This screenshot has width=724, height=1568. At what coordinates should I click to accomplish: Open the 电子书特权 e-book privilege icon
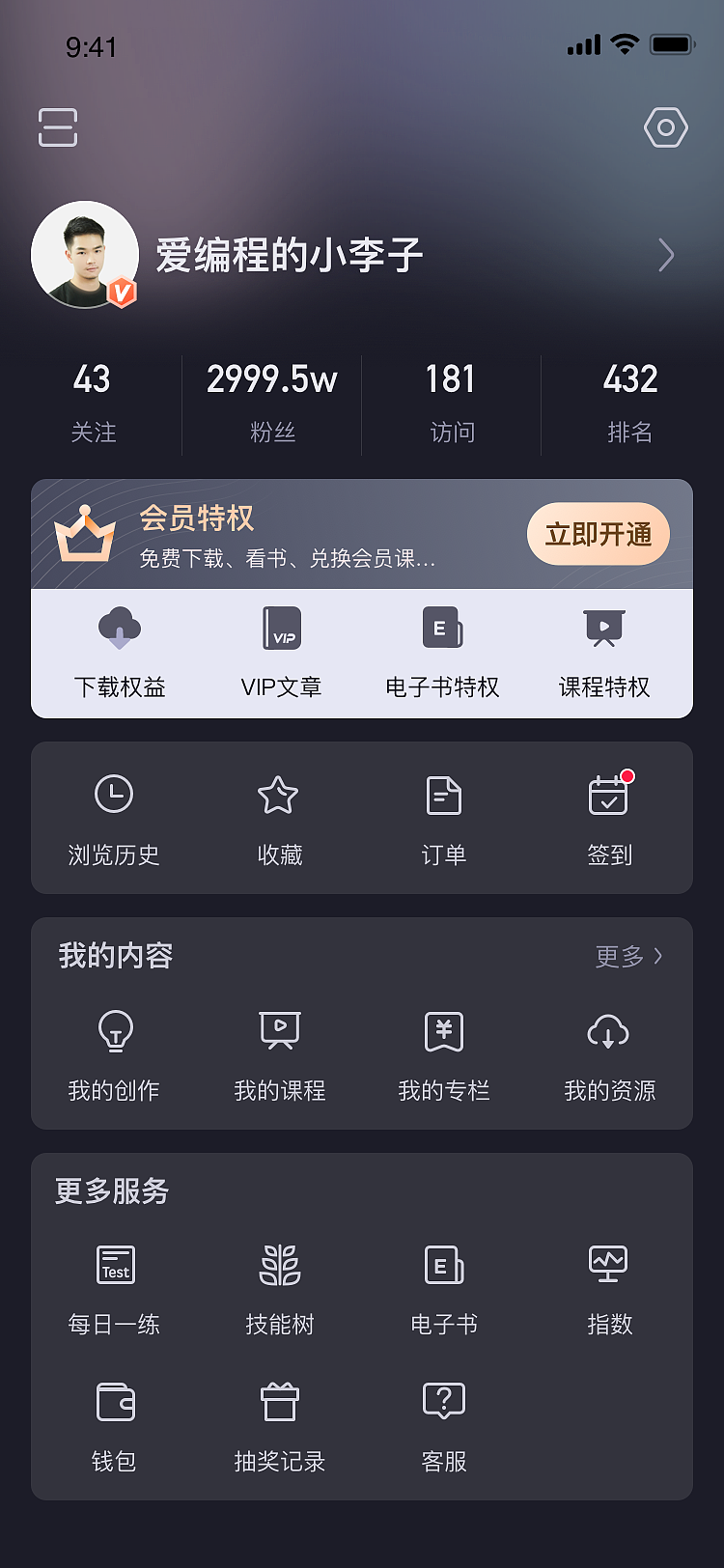click(x=442, y=629)
